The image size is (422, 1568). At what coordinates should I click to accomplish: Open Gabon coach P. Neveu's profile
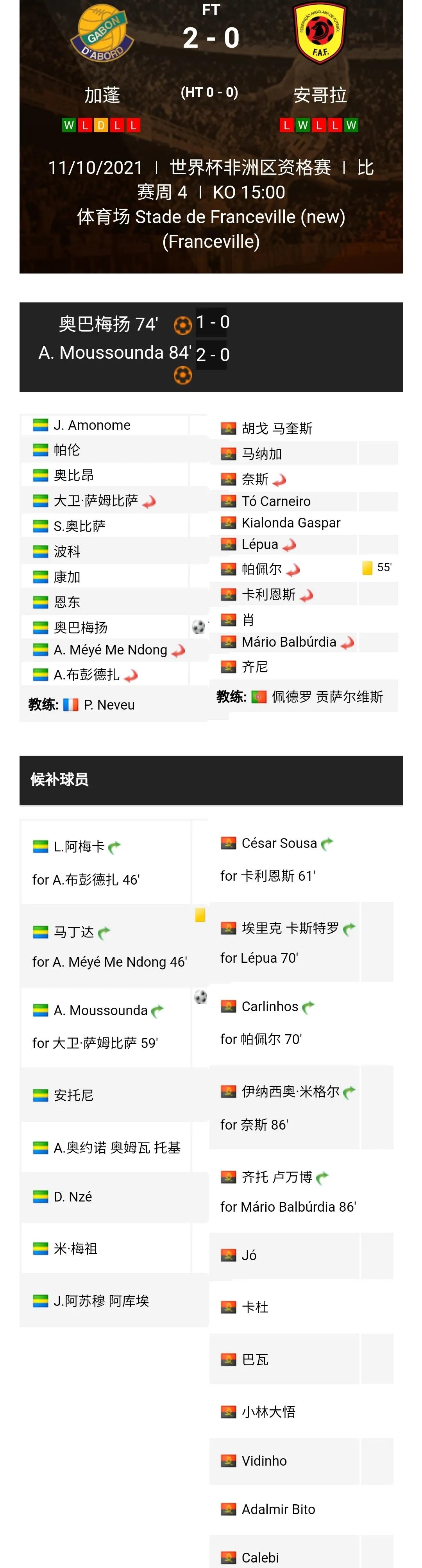[x=109, y=705]
